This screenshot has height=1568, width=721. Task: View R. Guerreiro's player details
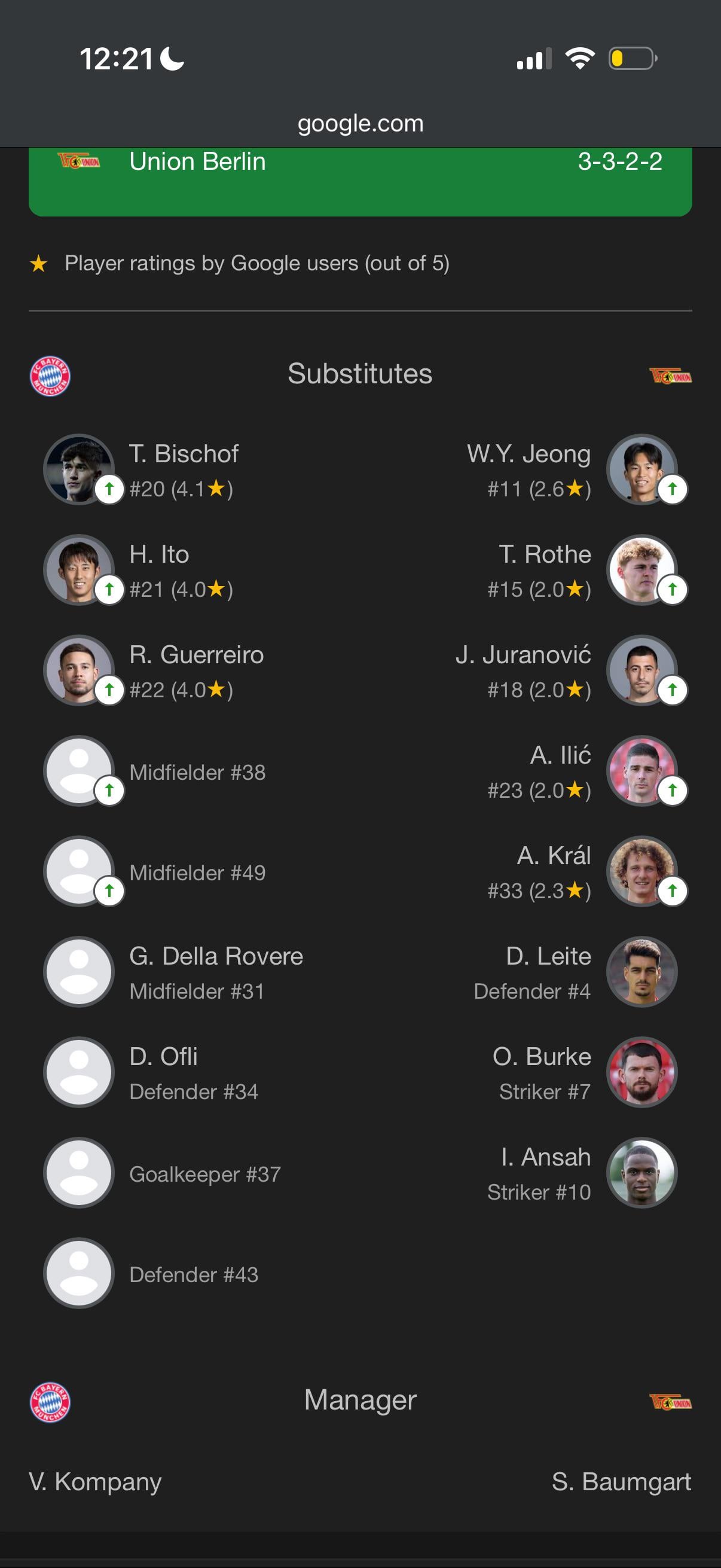196,671
